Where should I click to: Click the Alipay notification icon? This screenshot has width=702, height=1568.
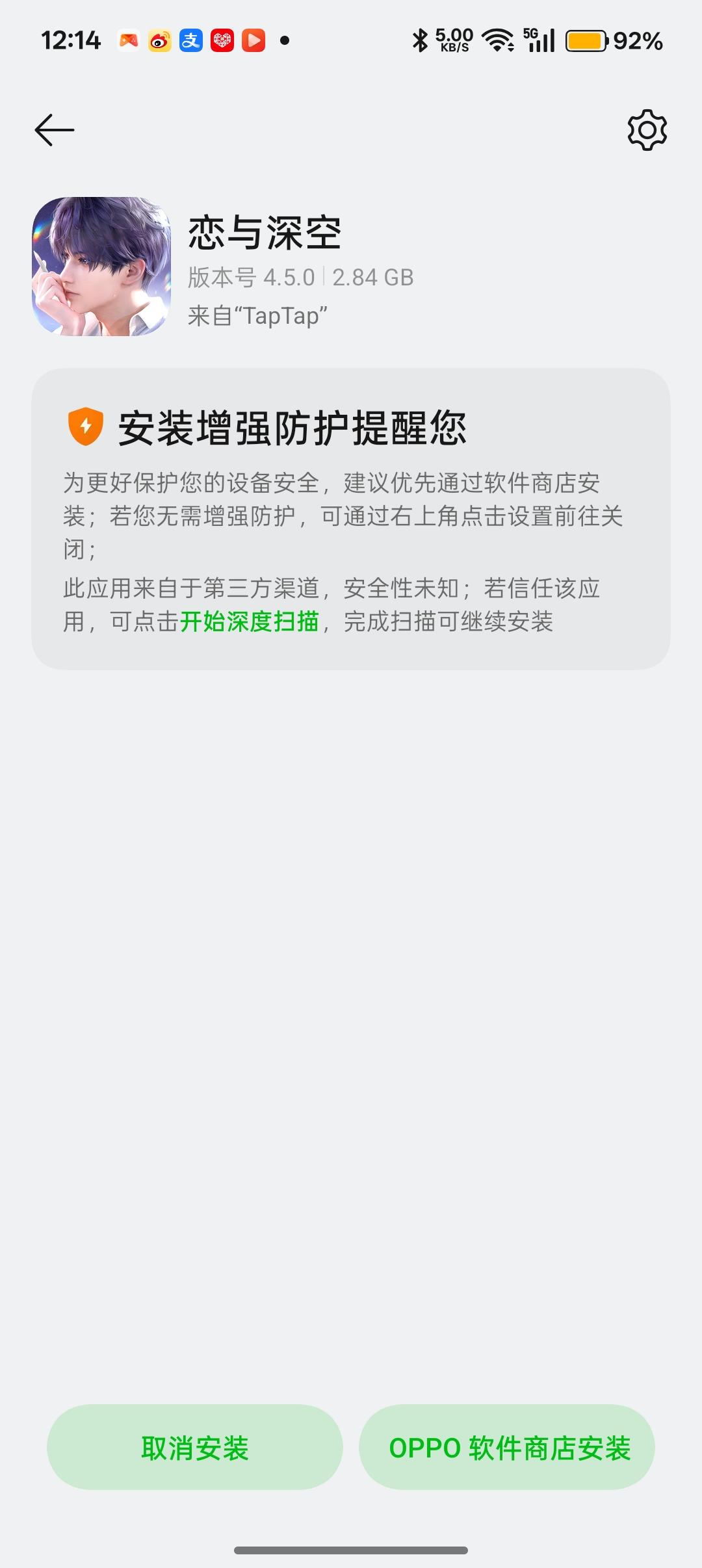tap(190, 40)
